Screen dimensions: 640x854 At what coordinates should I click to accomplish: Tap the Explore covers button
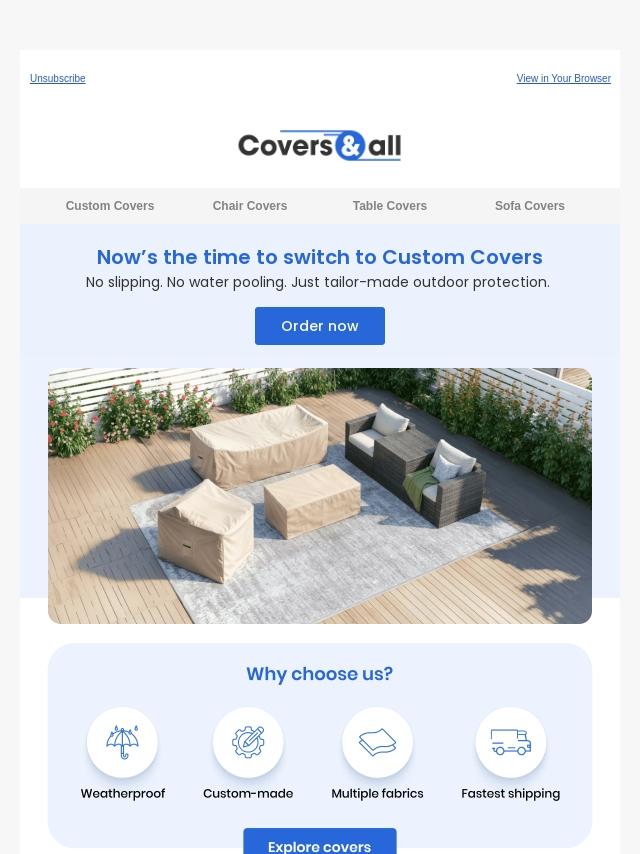(x=320, y=841)
